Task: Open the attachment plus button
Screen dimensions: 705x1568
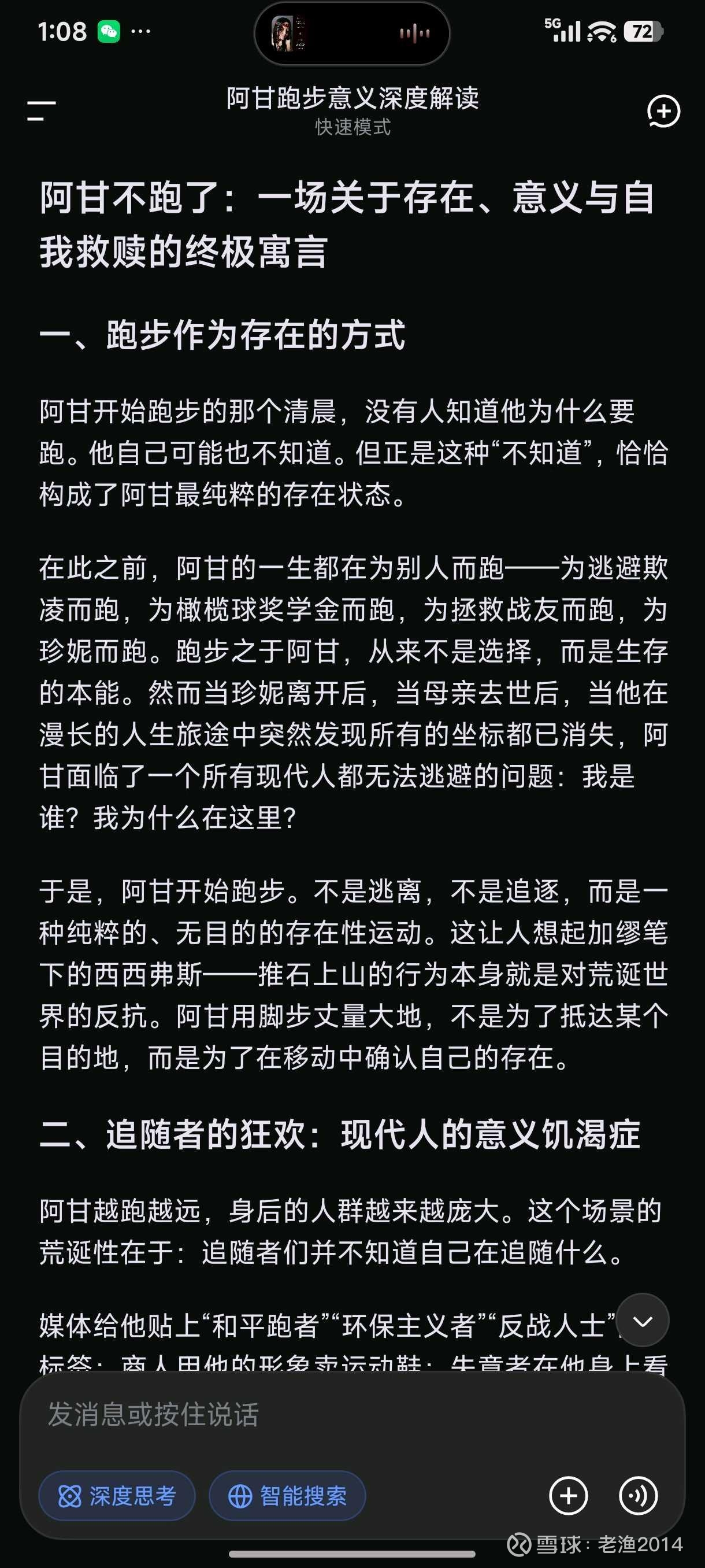Action: pyautogui.click(x=568, y=1496)
